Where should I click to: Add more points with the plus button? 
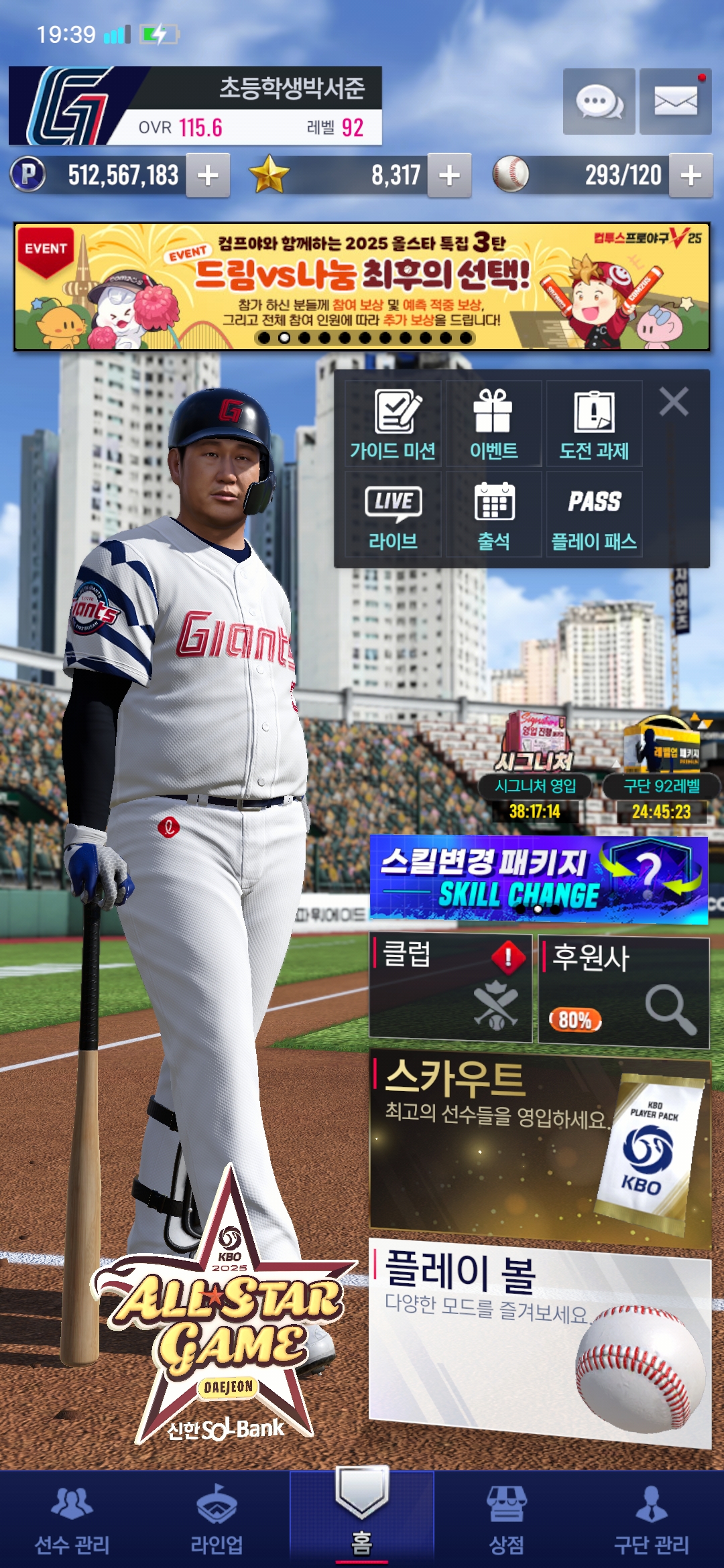point(208,176)
